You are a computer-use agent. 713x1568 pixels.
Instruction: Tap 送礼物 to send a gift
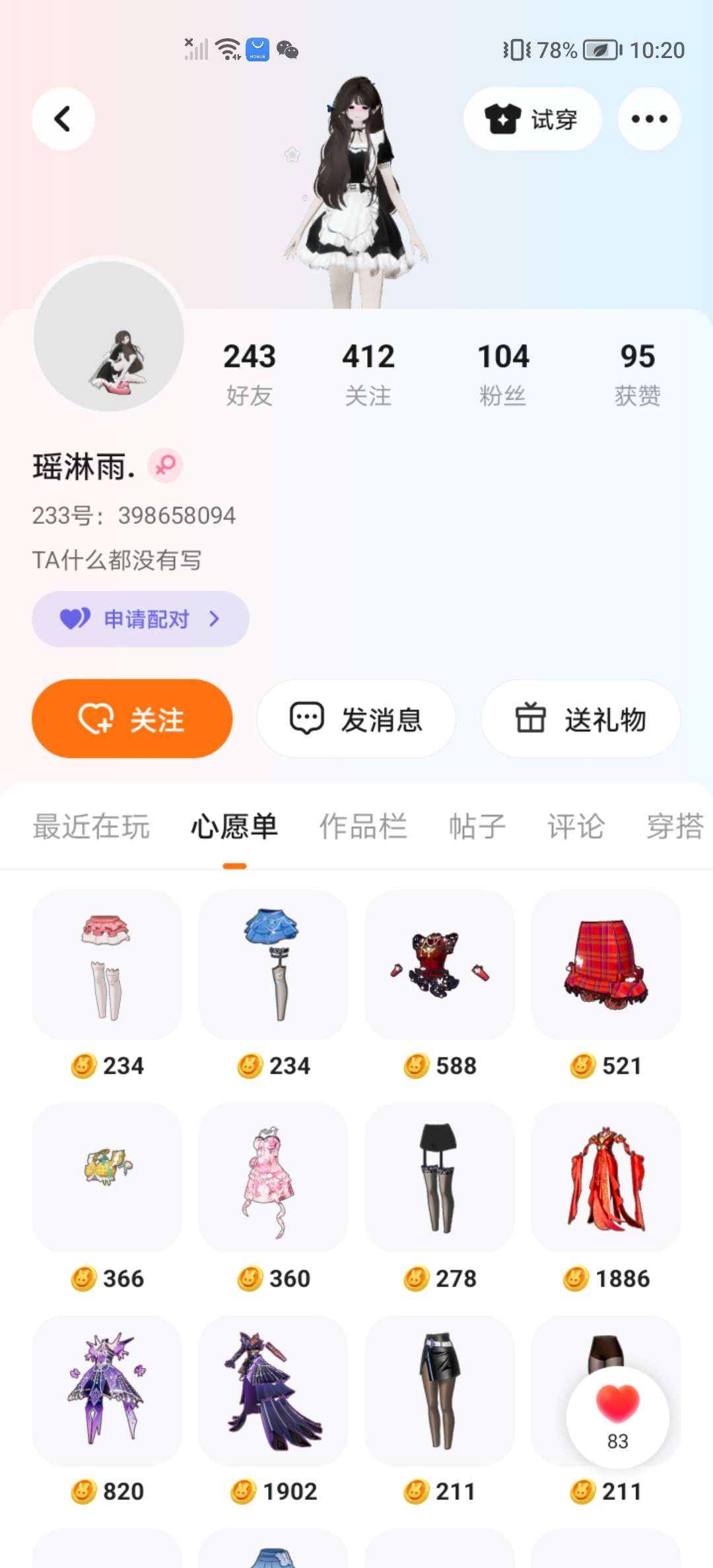[580, 719]
